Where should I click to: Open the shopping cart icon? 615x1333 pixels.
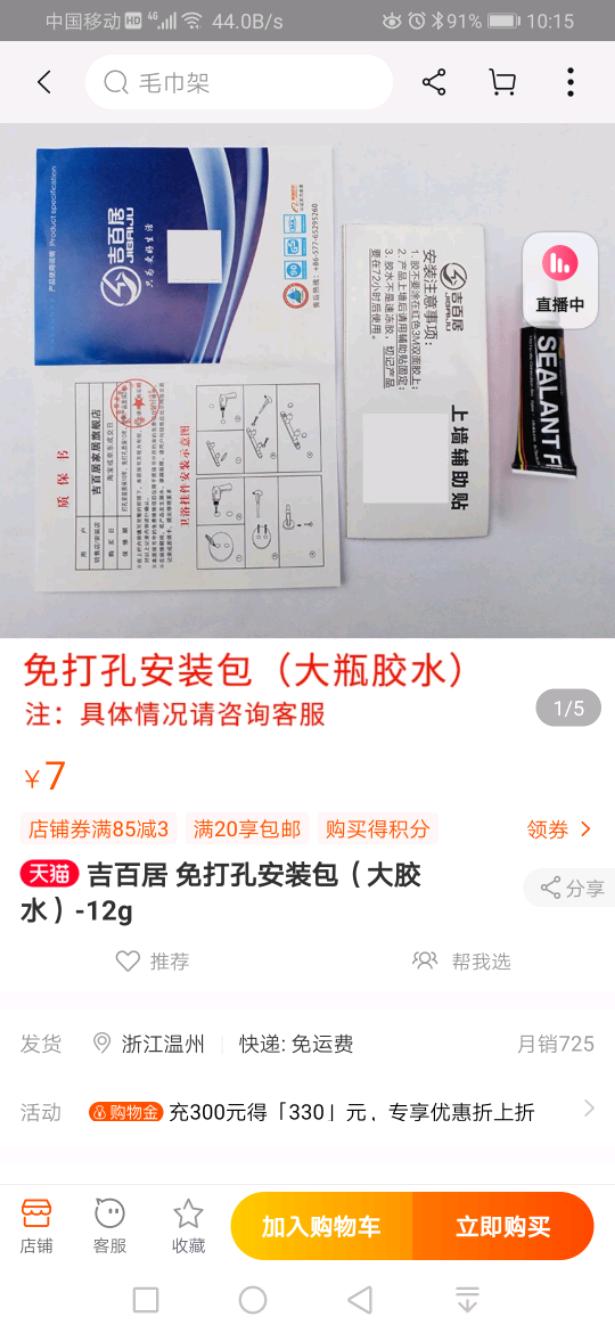click(502, 82)
